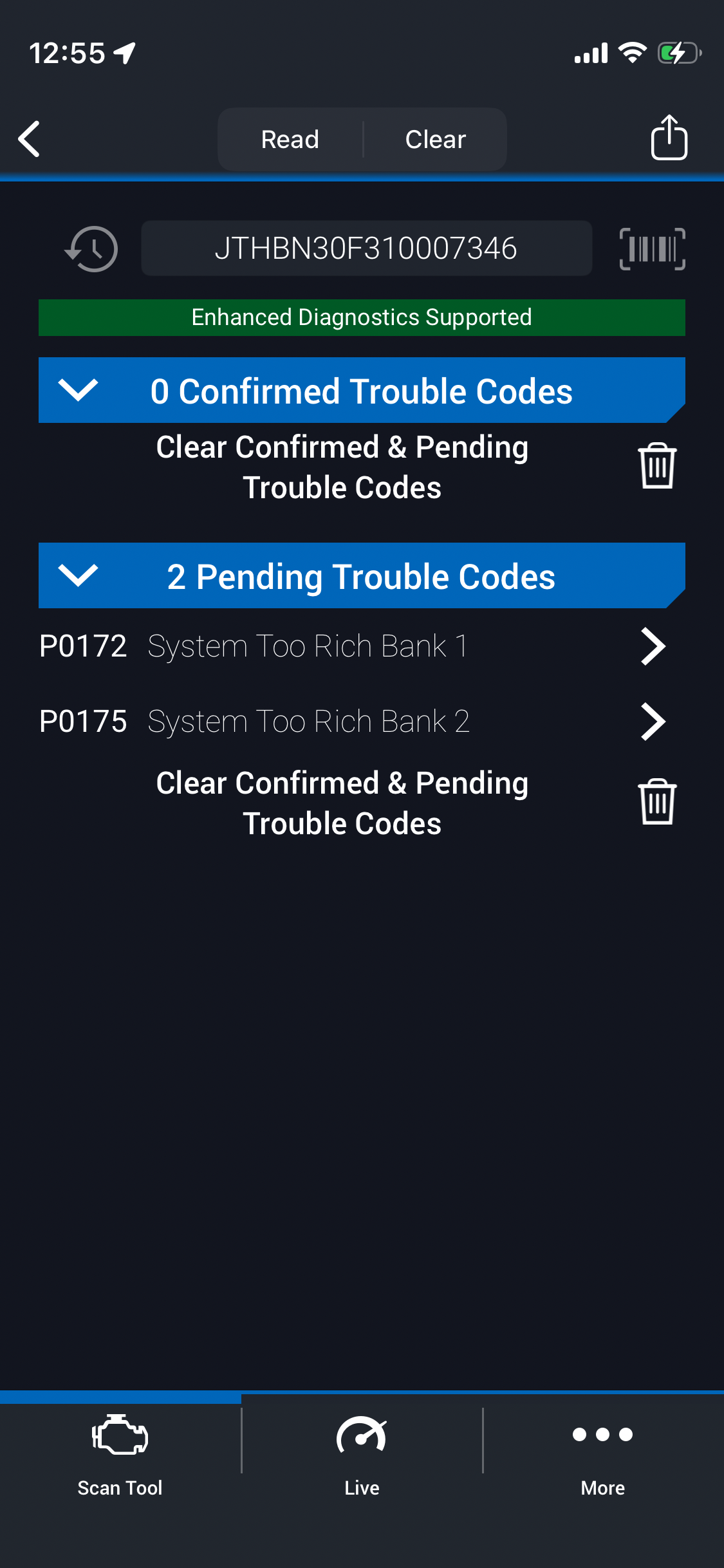Switch to the Scan Tool tab
The image size is (724, 1568).
click(120, 1453)
